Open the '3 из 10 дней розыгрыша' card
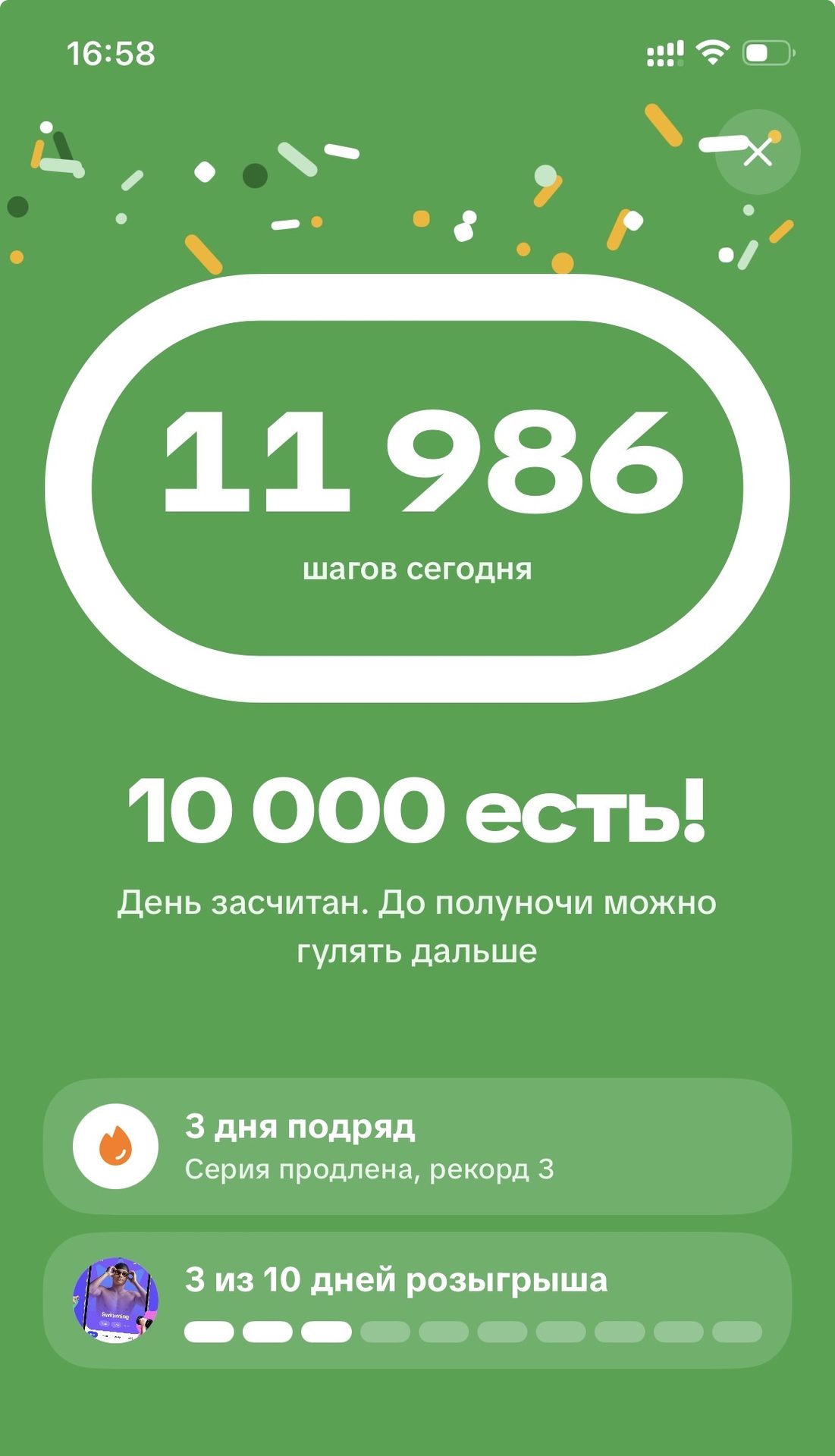Image resolution: width=835 pixels, height=1456 pixels. tap(417, 1301)
